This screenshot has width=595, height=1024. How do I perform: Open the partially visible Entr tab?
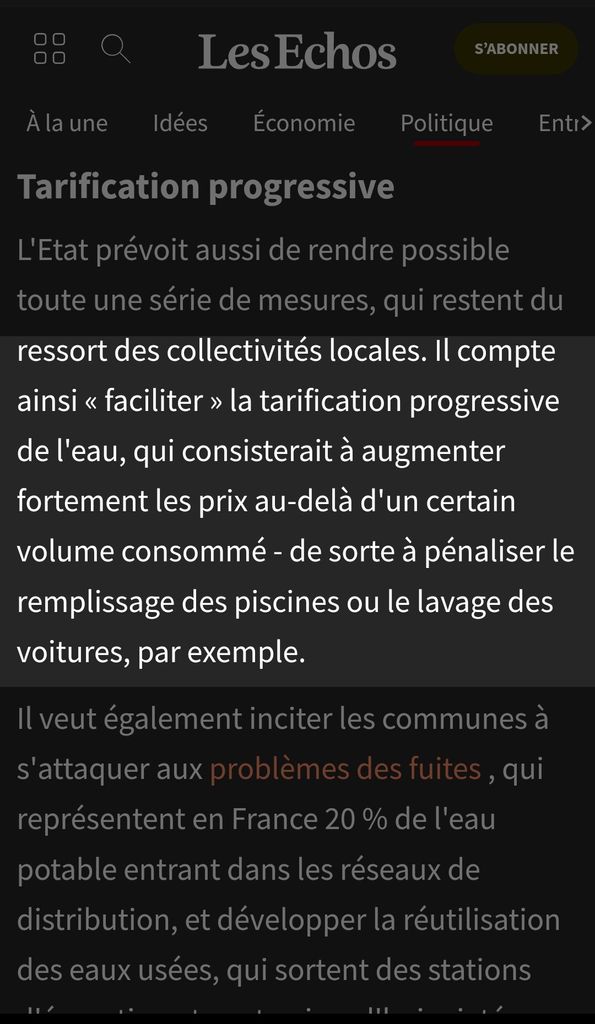[x=564, y=123]
